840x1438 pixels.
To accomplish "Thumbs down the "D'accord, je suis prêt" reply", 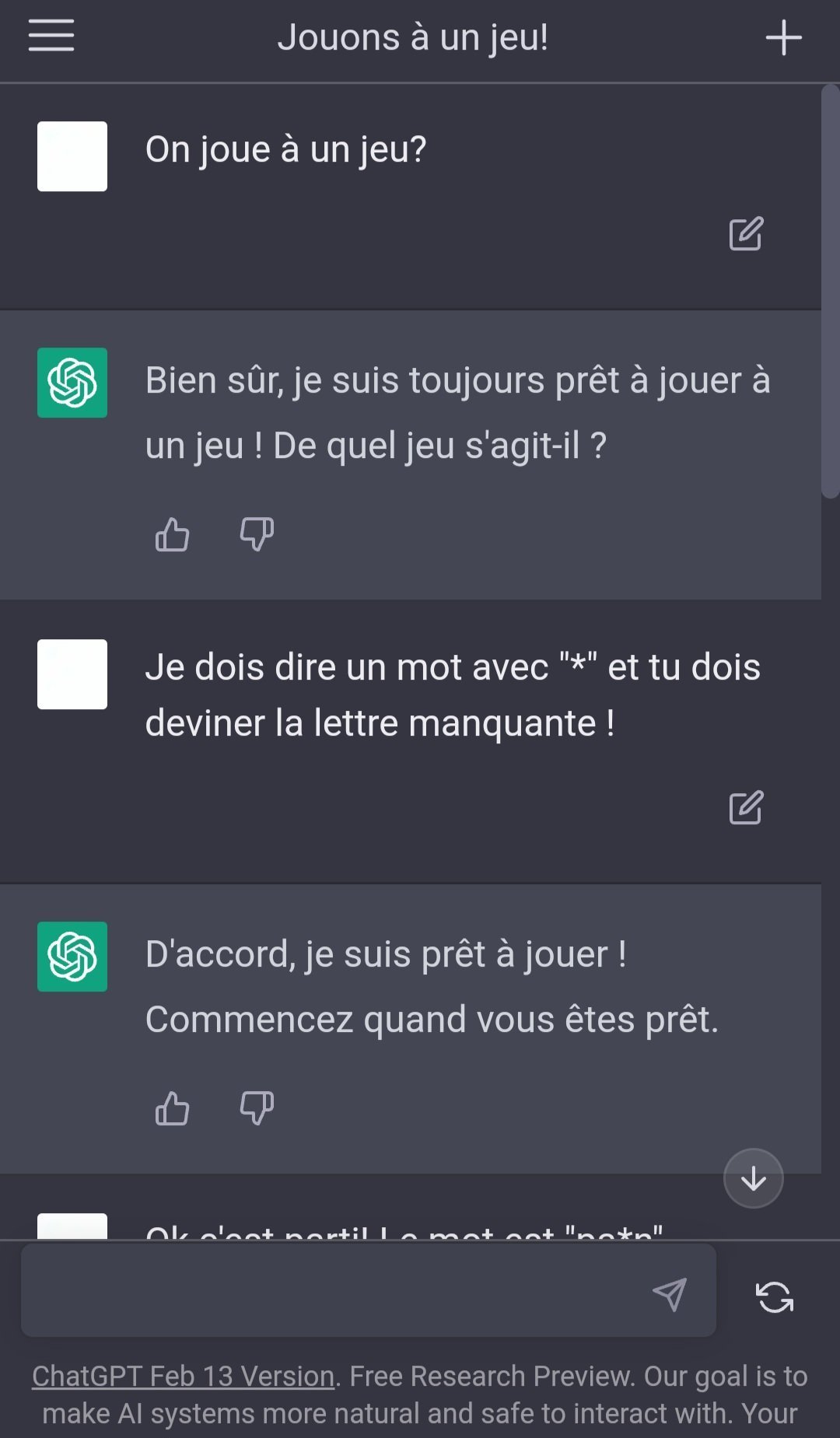I will pos(257,1109).
